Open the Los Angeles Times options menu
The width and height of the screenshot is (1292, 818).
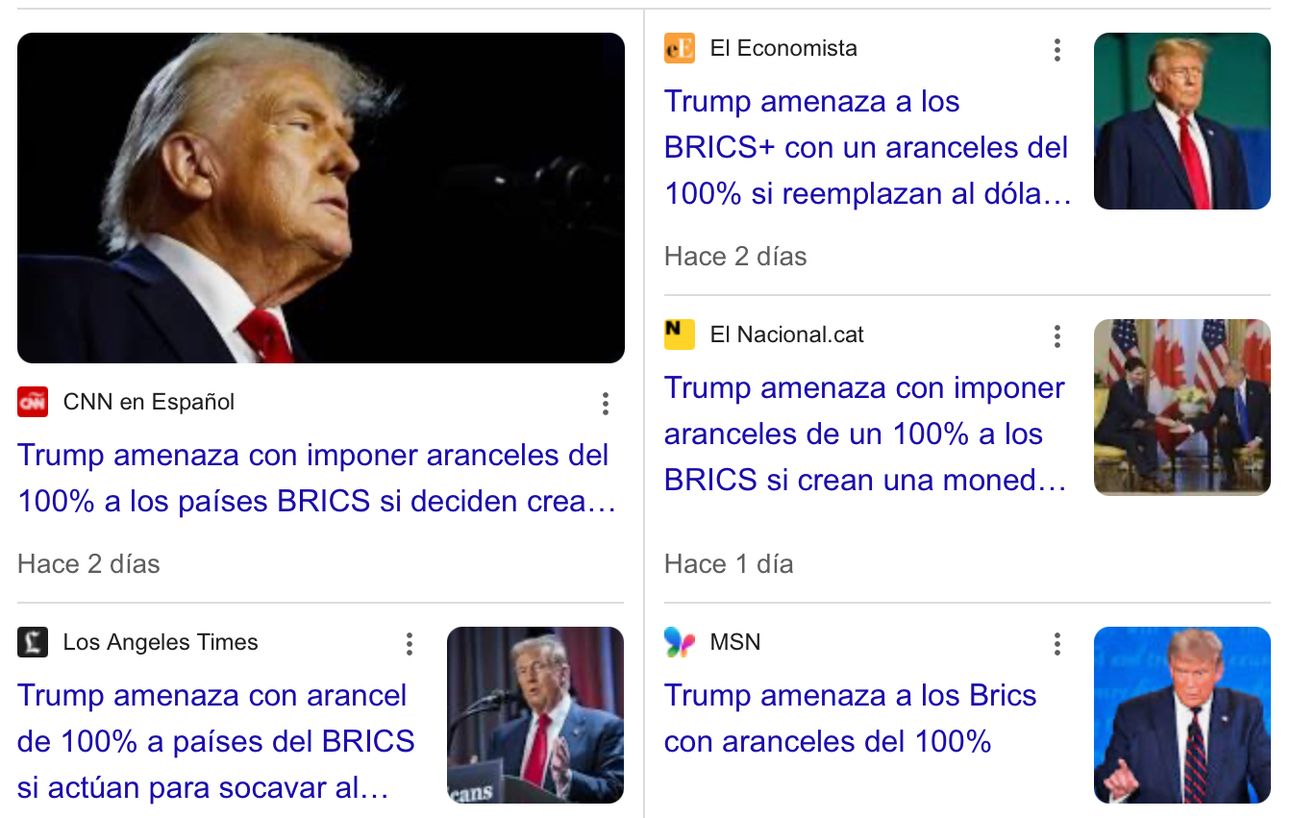pos(409,644)
